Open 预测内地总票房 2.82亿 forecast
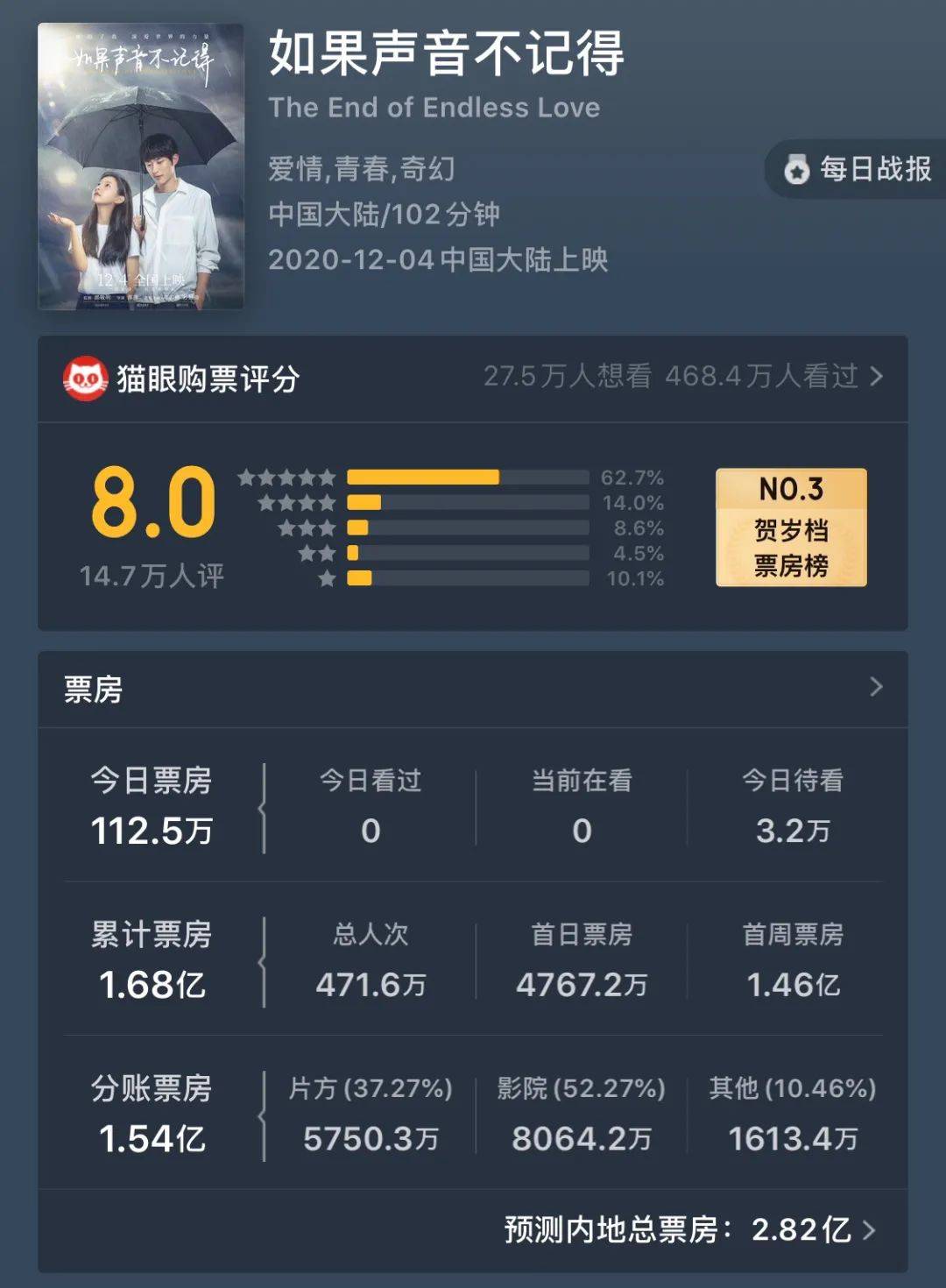 coord(688,1229)
